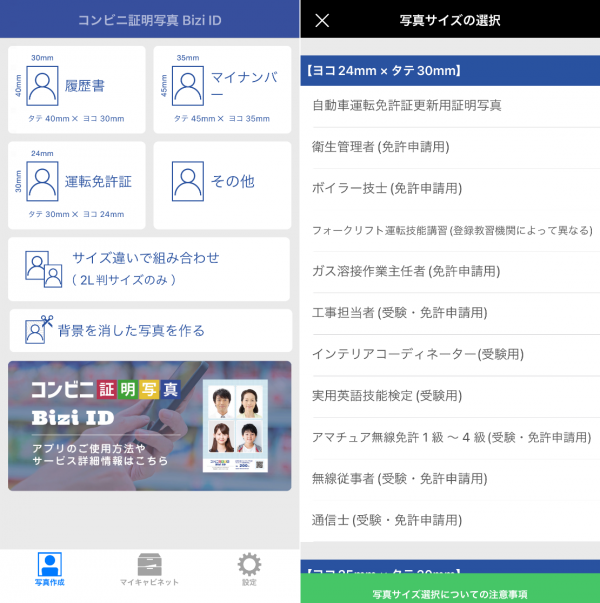The height and width of the screenshot is (603, 600).
Task: Open the Bizi ID usage guide banner
Action: (150, 426)
